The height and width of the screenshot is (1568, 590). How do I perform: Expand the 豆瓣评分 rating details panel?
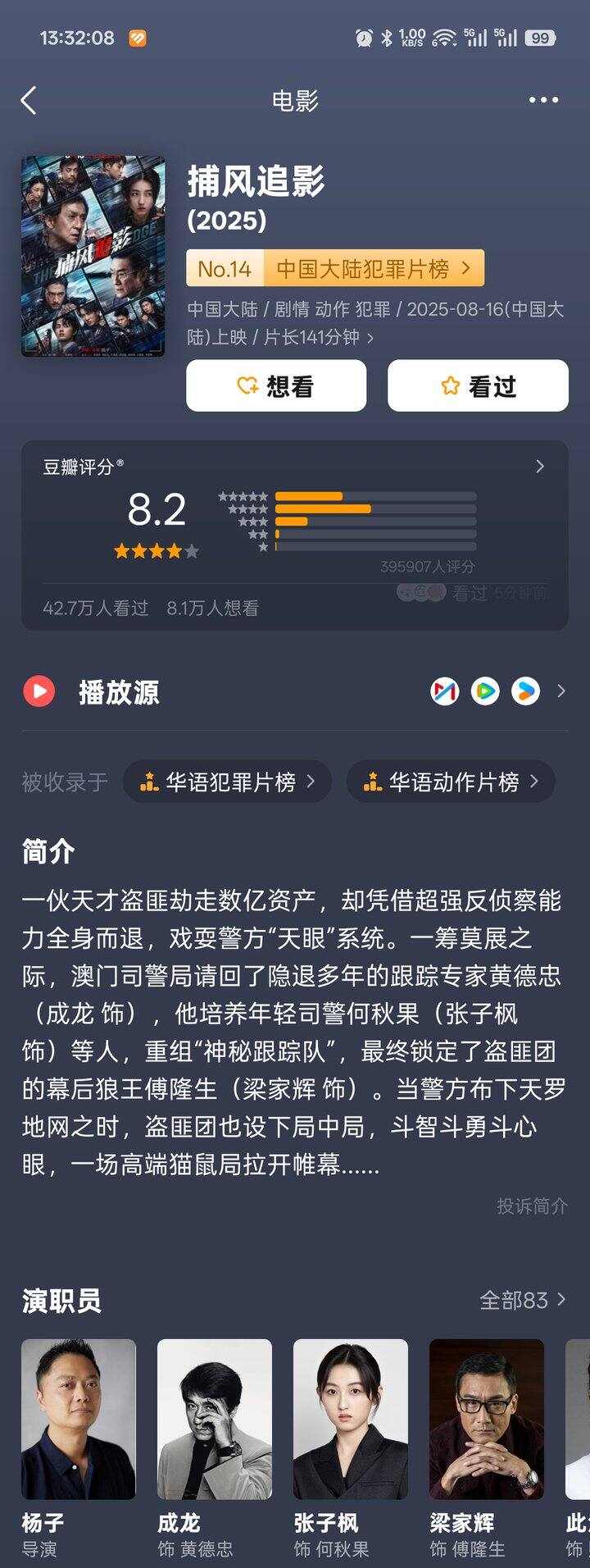pyautogui.click(x=539, y=466)
